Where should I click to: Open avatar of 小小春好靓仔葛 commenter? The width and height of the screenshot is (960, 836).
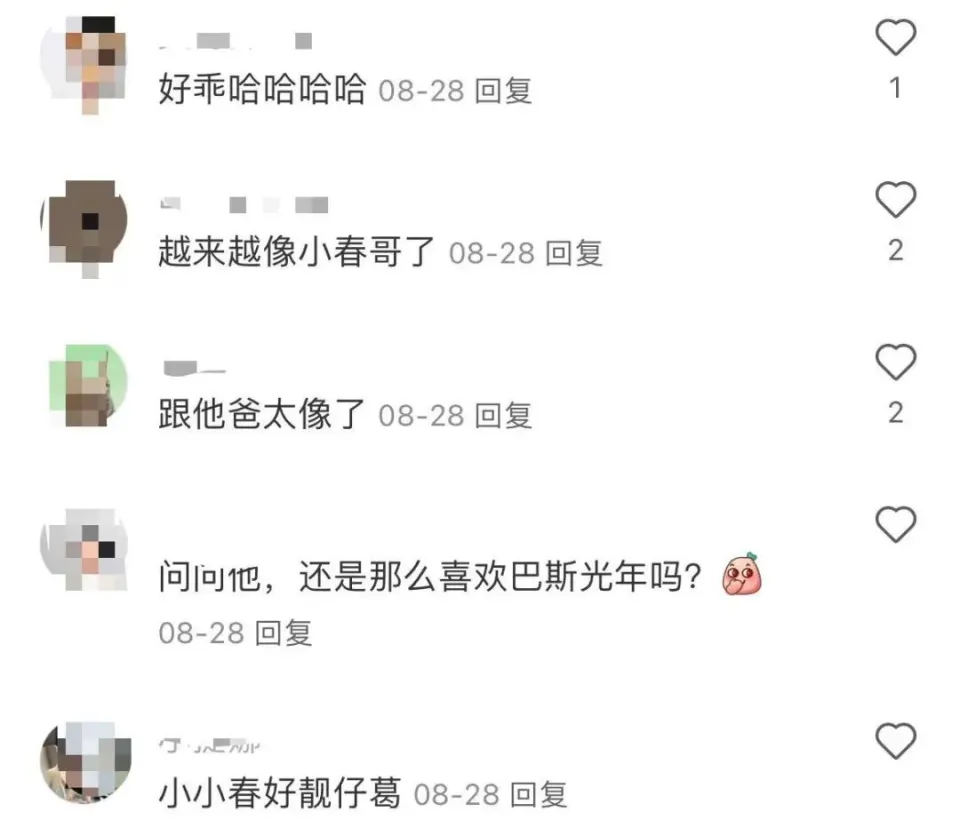pyautogui.click(x=84, y=766)
